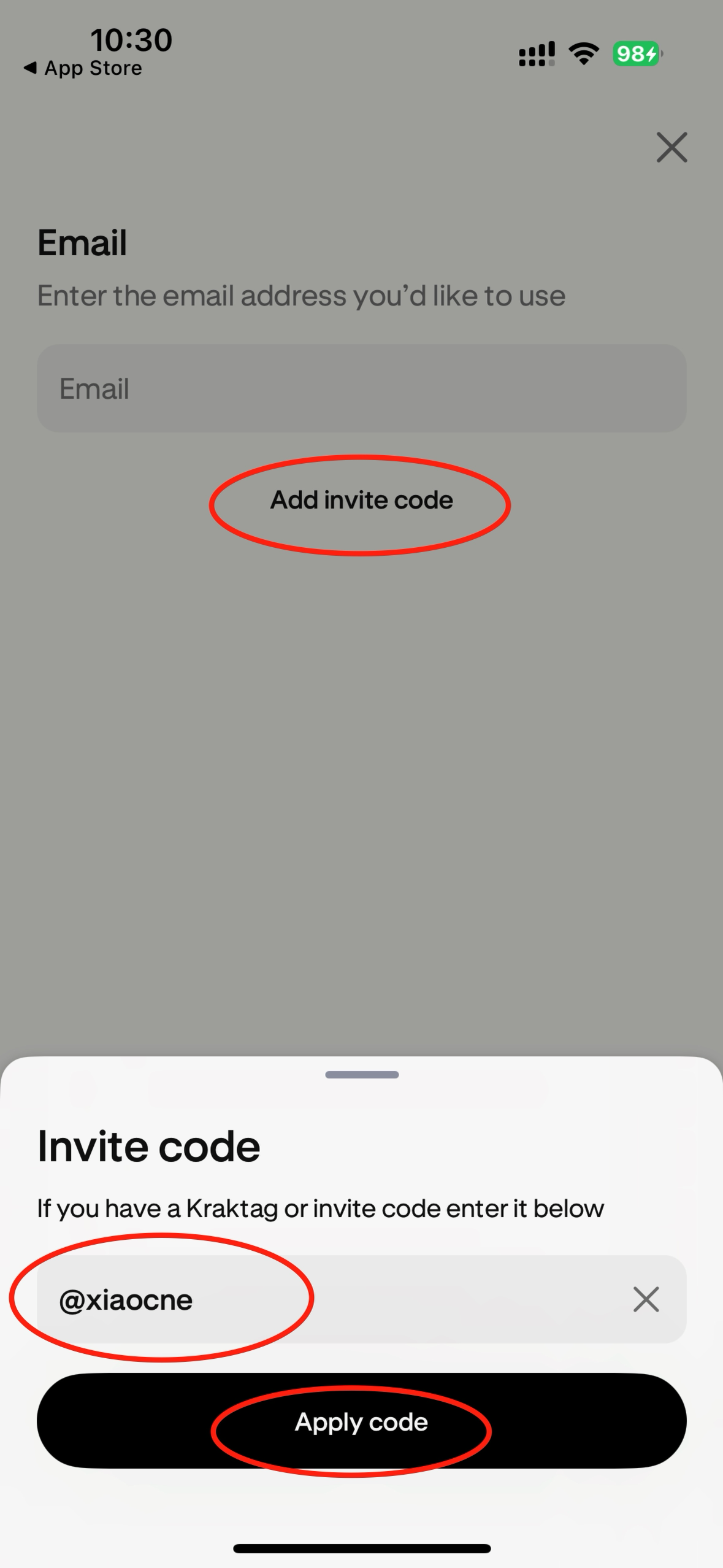Return to App Store via back link
This screenshot has height=1568, width=723.
(x=83, y=68)
